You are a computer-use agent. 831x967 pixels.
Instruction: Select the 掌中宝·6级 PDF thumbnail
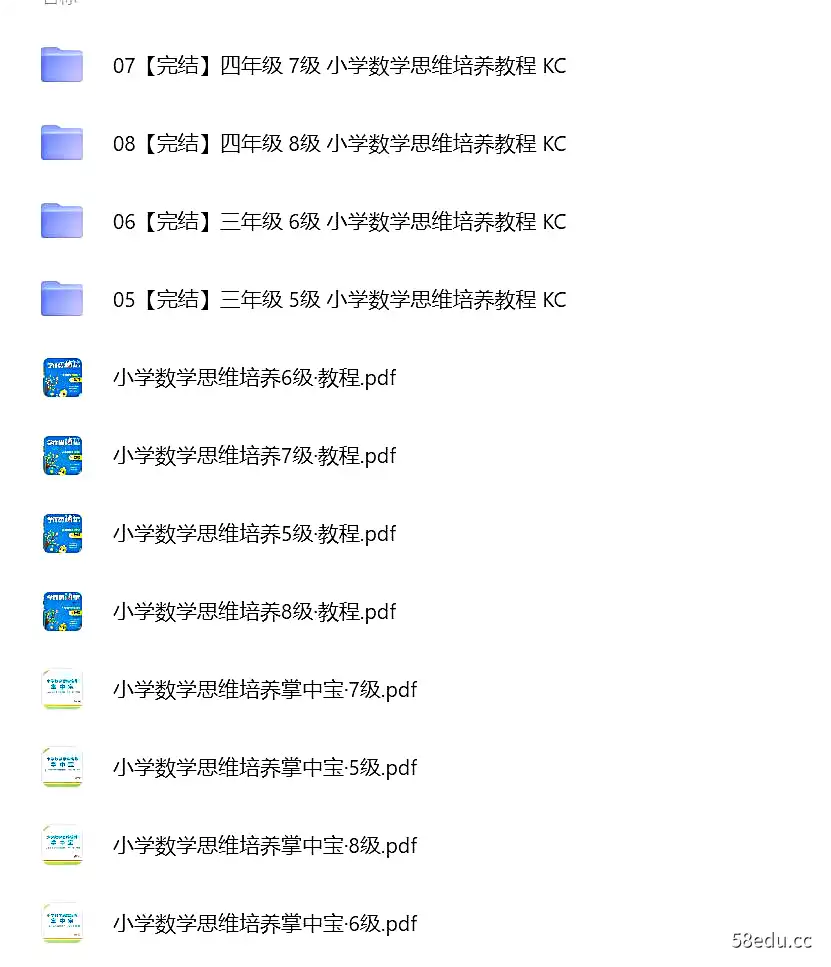click(62, 923)
